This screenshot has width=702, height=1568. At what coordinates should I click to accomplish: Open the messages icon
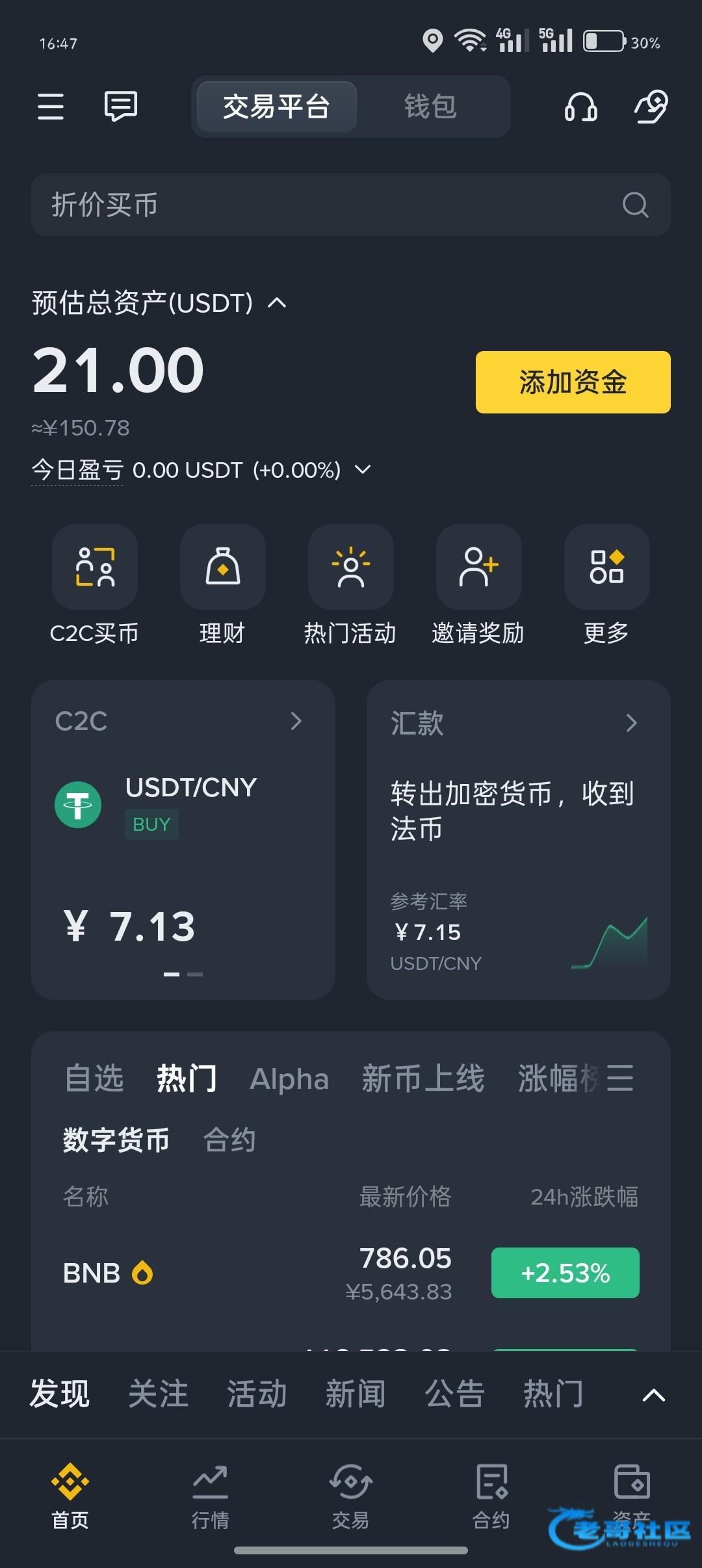point(121,106)
